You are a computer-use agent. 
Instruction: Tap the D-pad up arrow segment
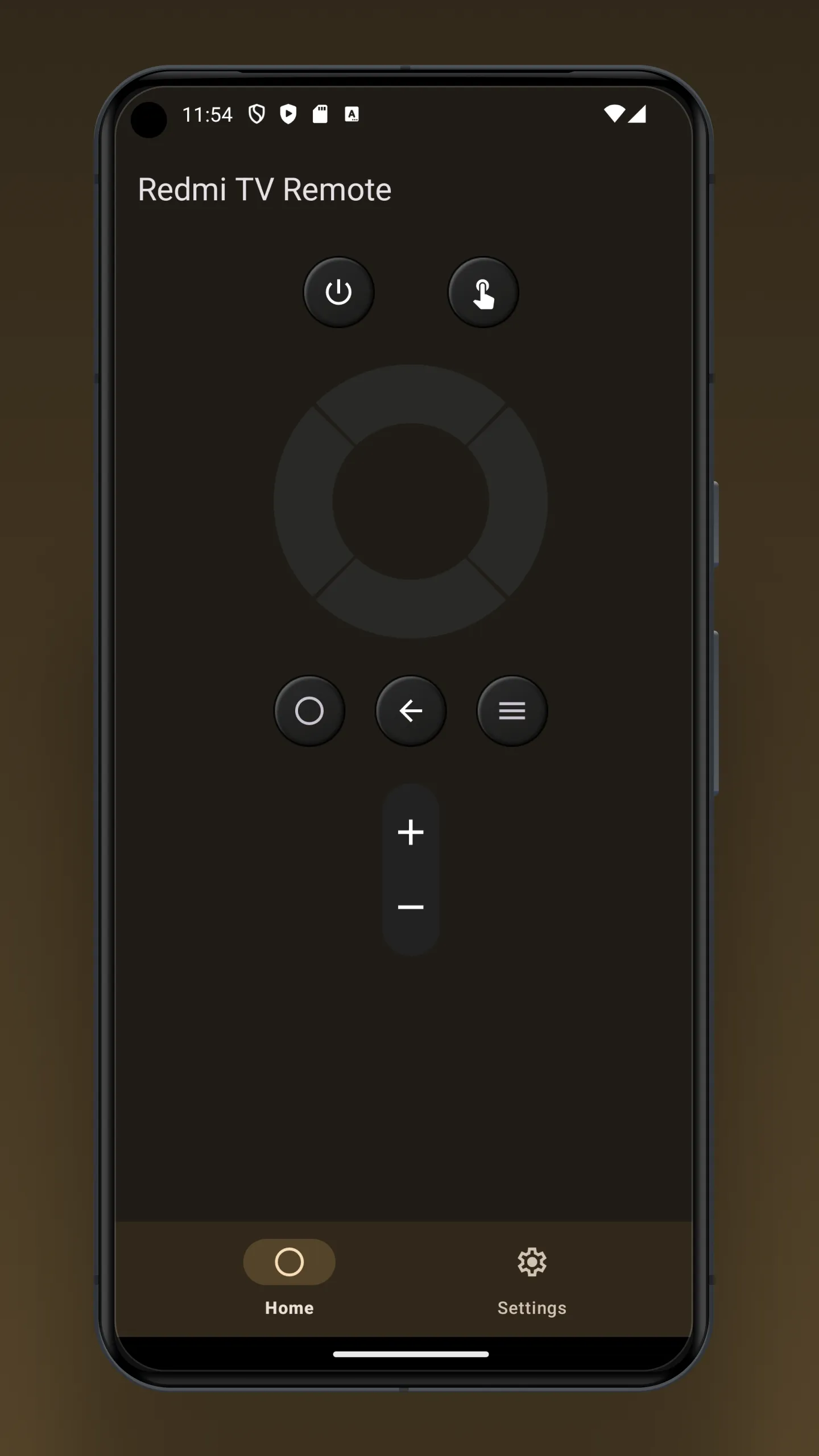[x=410, y=394]
